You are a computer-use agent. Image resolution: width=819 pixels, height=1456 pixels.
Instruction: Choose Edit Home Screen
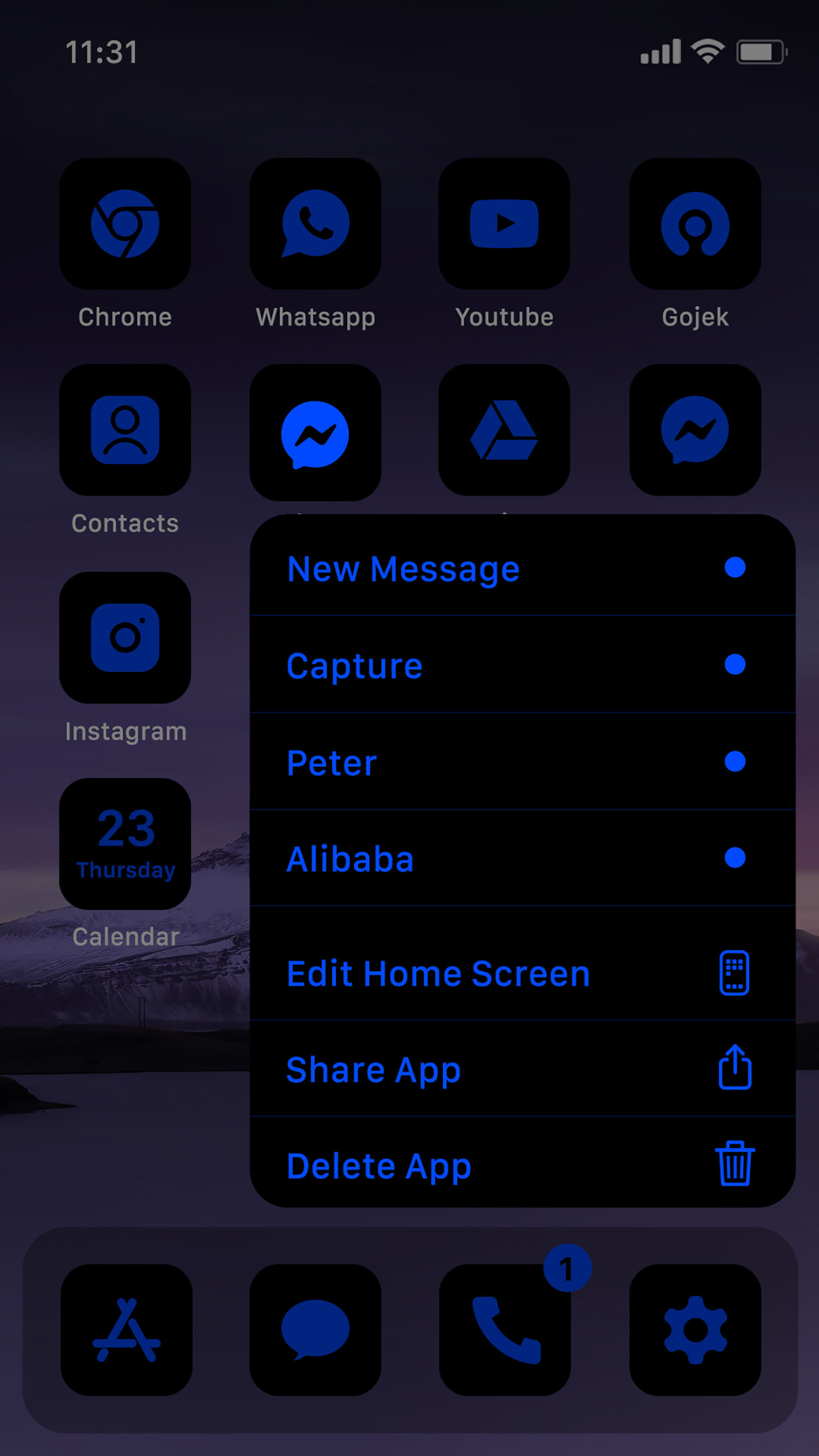(438, 973)
